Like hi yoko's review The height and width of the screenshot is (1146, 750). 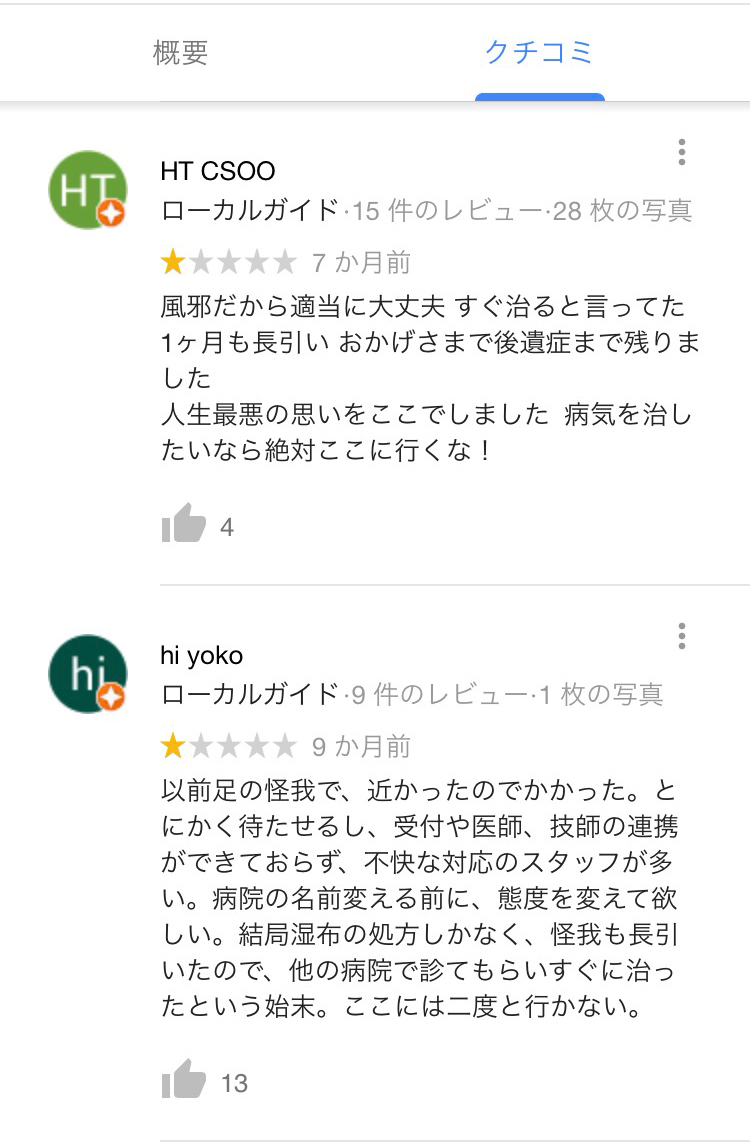(184, 1082)
